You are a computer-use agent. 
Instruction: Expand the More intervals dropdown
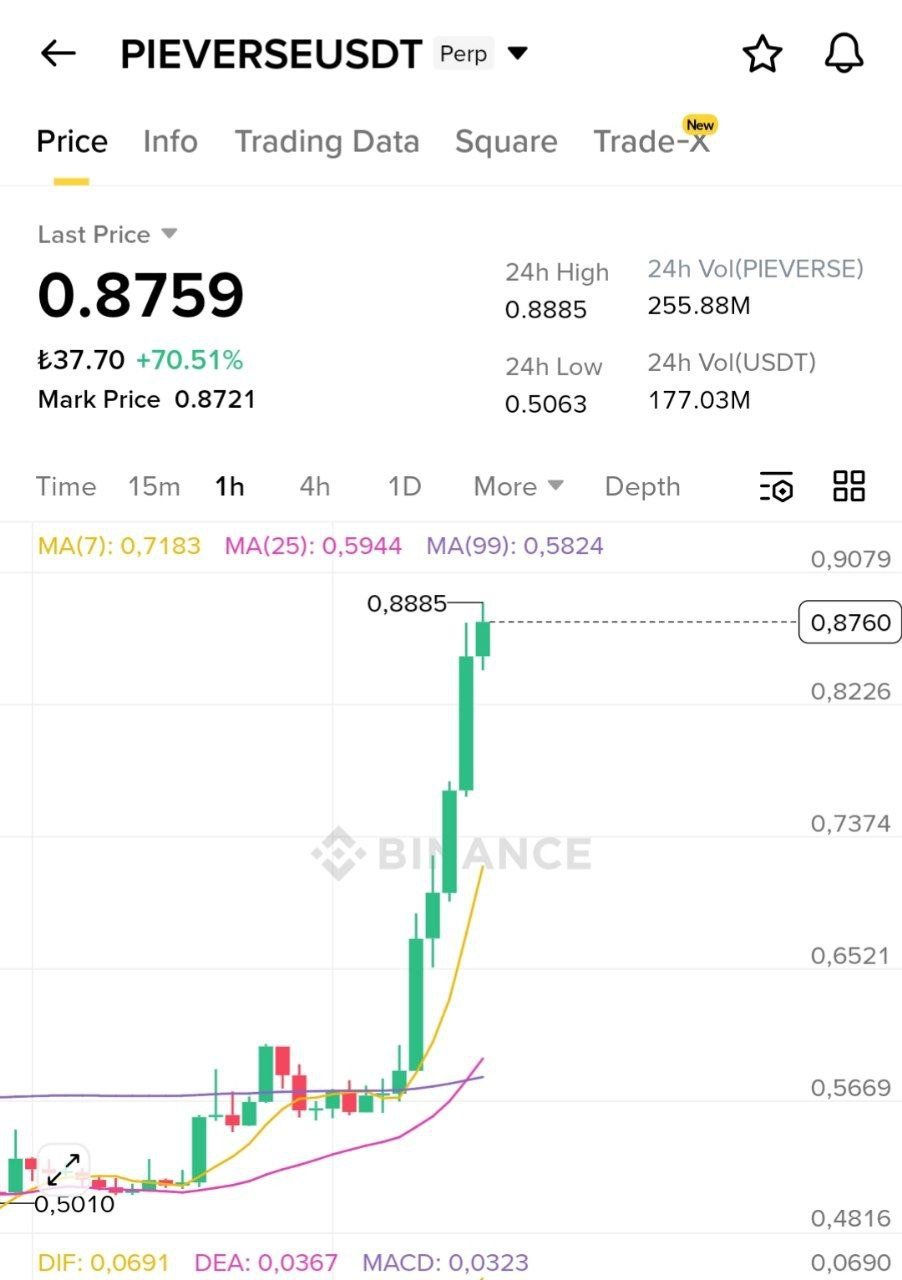(518, 487)
